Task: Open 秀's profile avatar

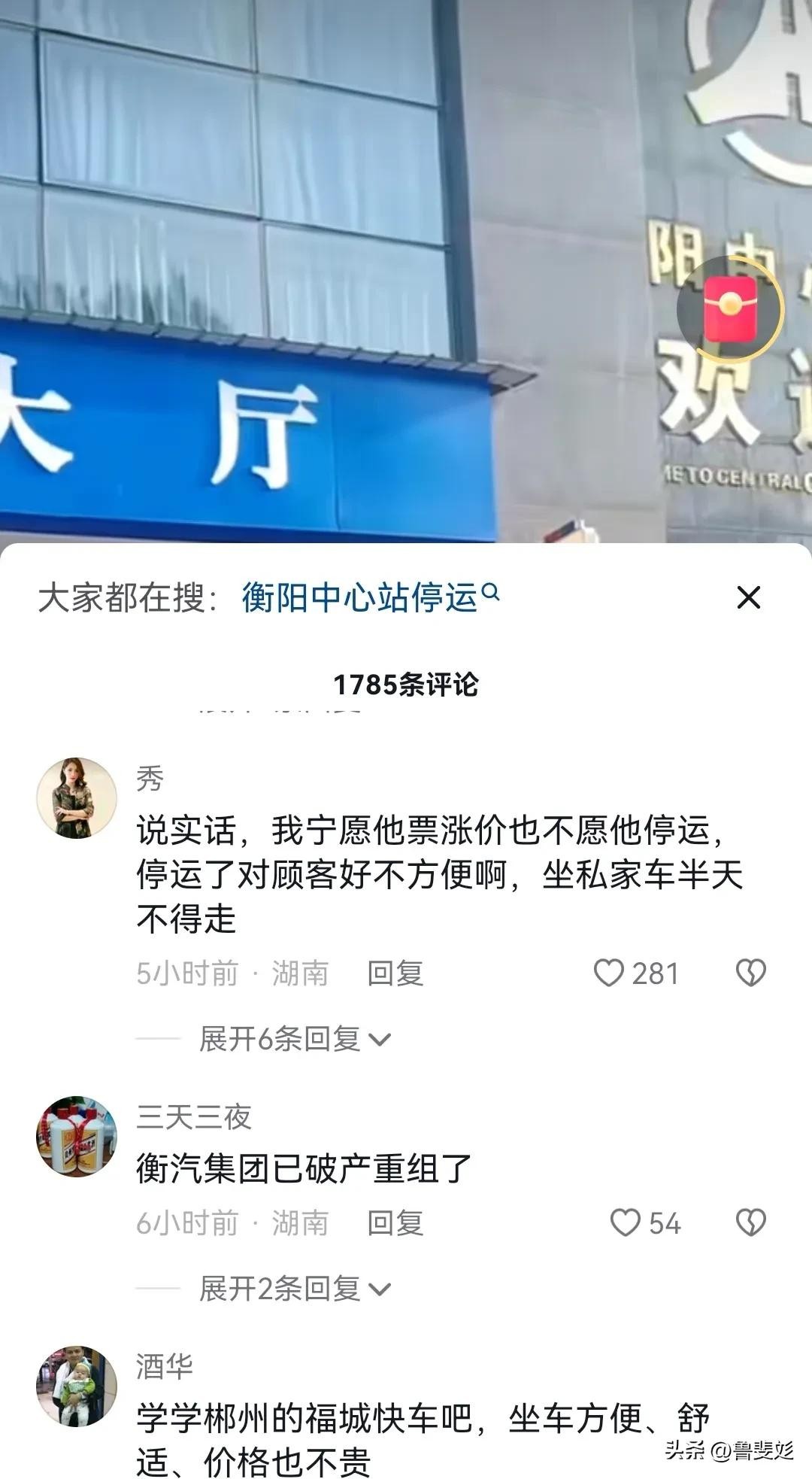Action: point(77,797)
